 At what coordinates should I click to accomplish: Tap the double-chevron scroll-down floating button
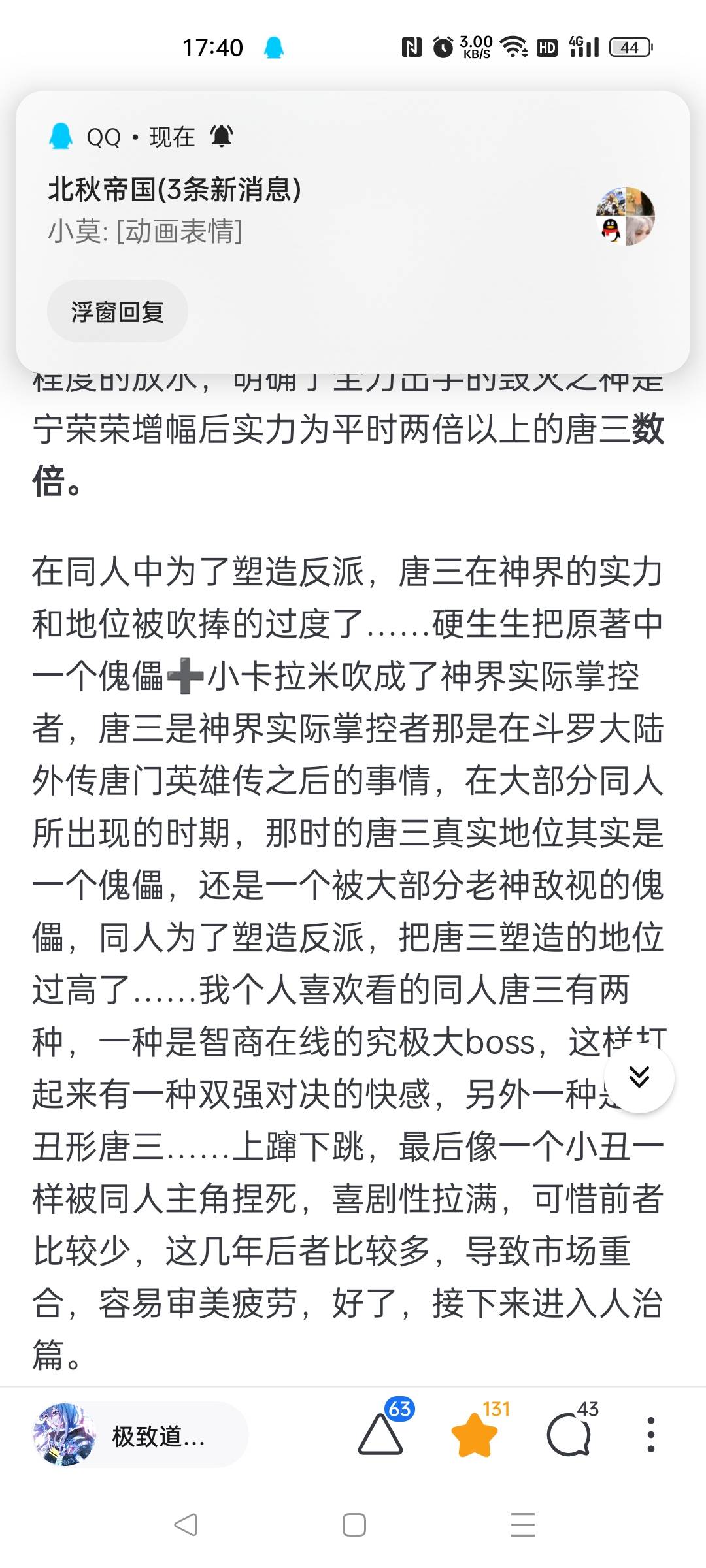click(x=639, y=1077)
